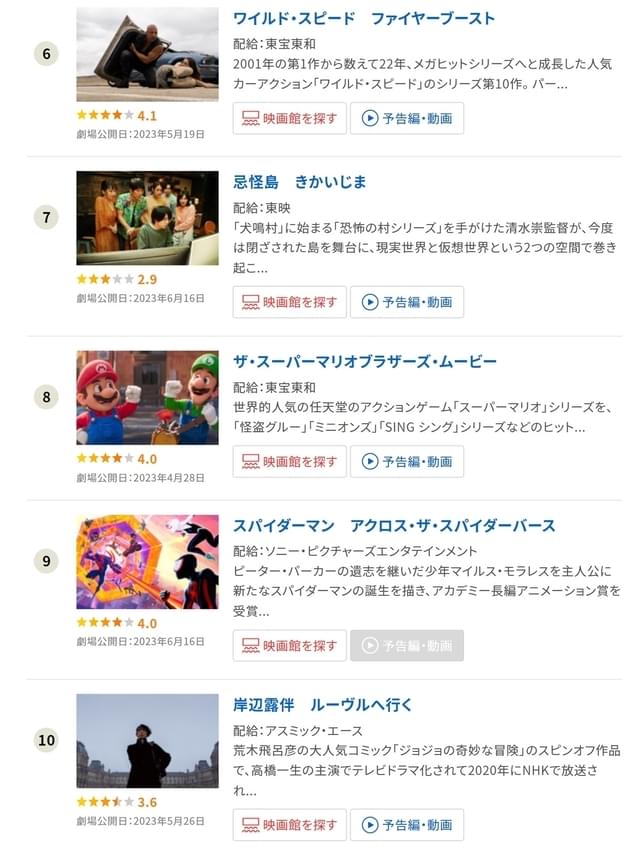Watch trailers for ザ・スーパーマリオブラザーズ・ムービー
The height and width of the screenshot is (851, 640).
[406, 461]
